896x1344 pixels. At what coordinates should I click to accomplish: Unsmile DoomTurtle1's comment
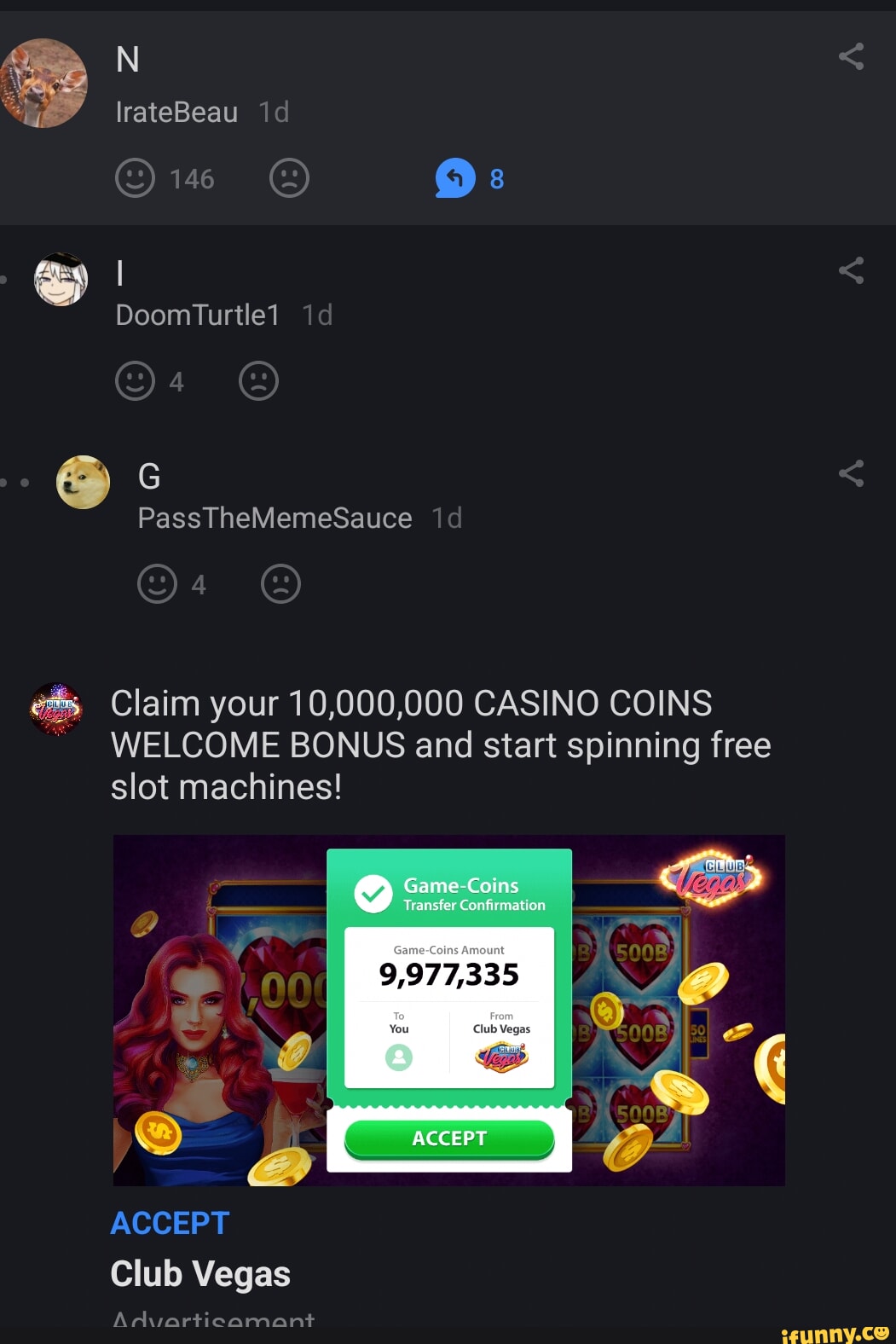click(258, 380)
